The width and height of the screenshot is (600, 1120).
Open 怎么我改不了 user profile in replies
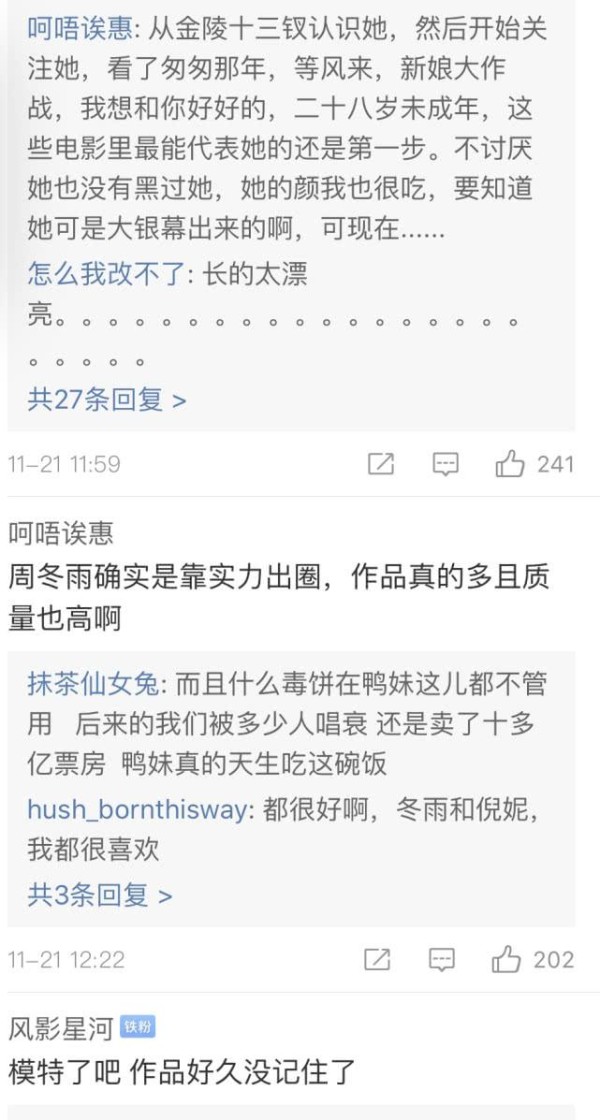pyautogui.click(x=105, y=274)
